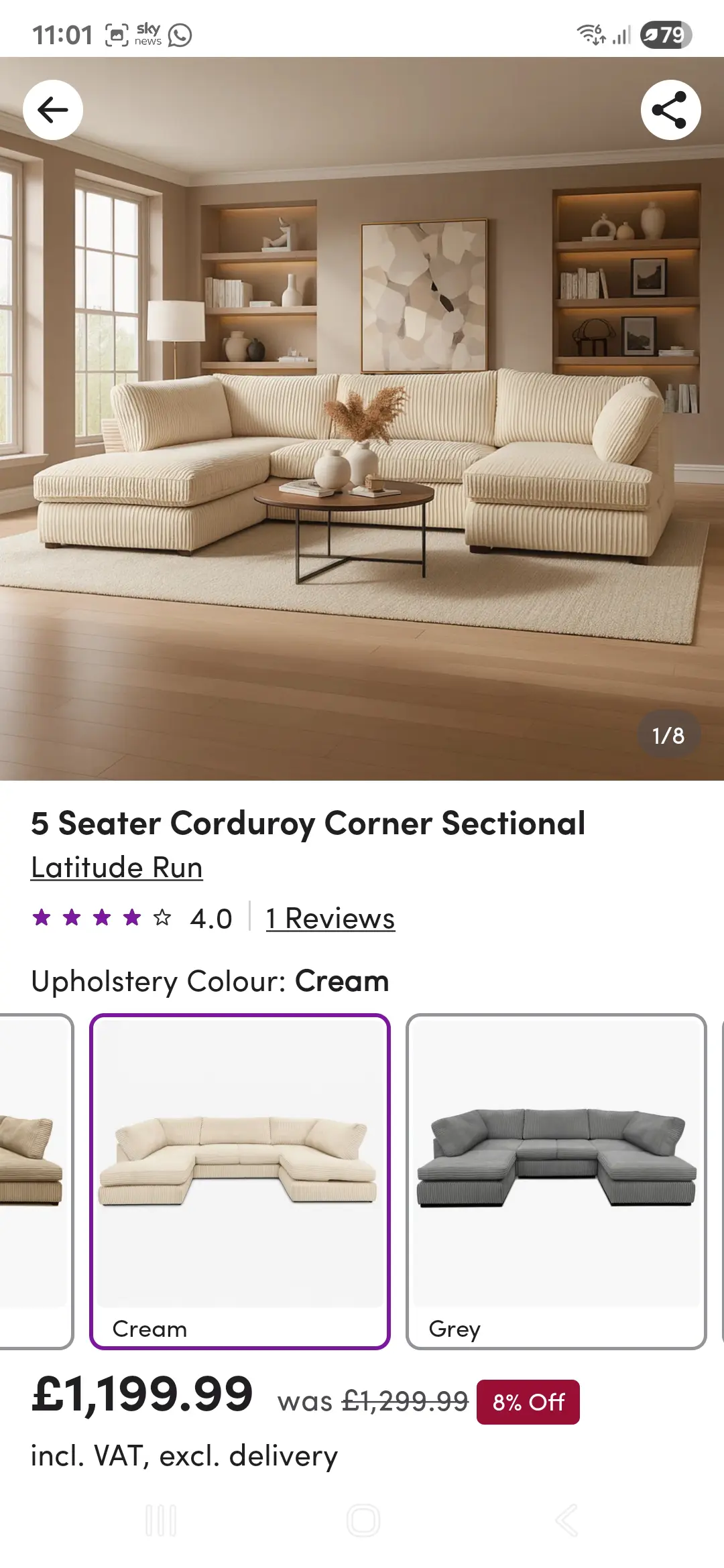Open the 1 Reviews link
The height and width of the screenshot is (1568, 724).
[x=330, y=918]
